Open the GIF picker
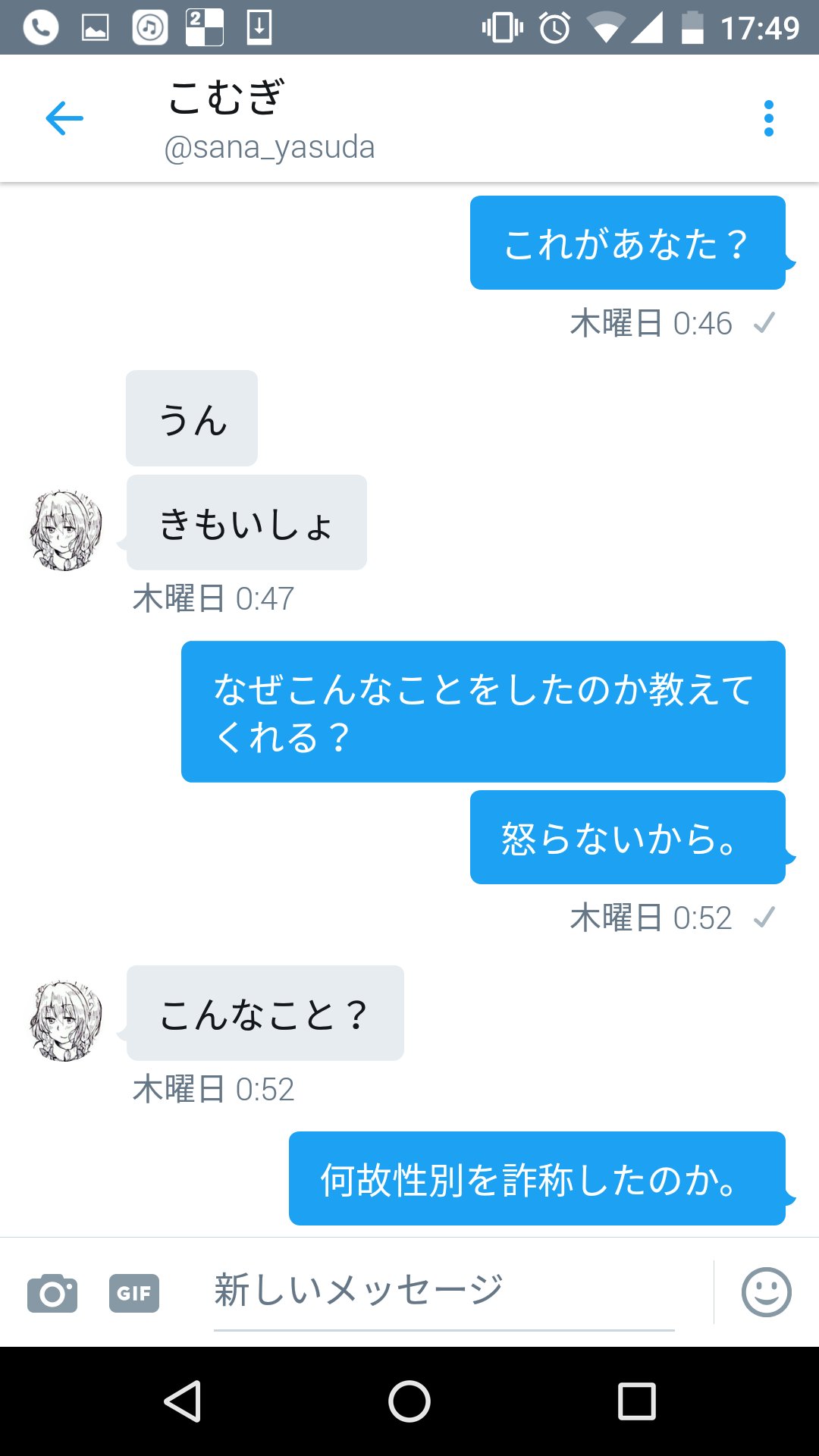 point(134,1293)
